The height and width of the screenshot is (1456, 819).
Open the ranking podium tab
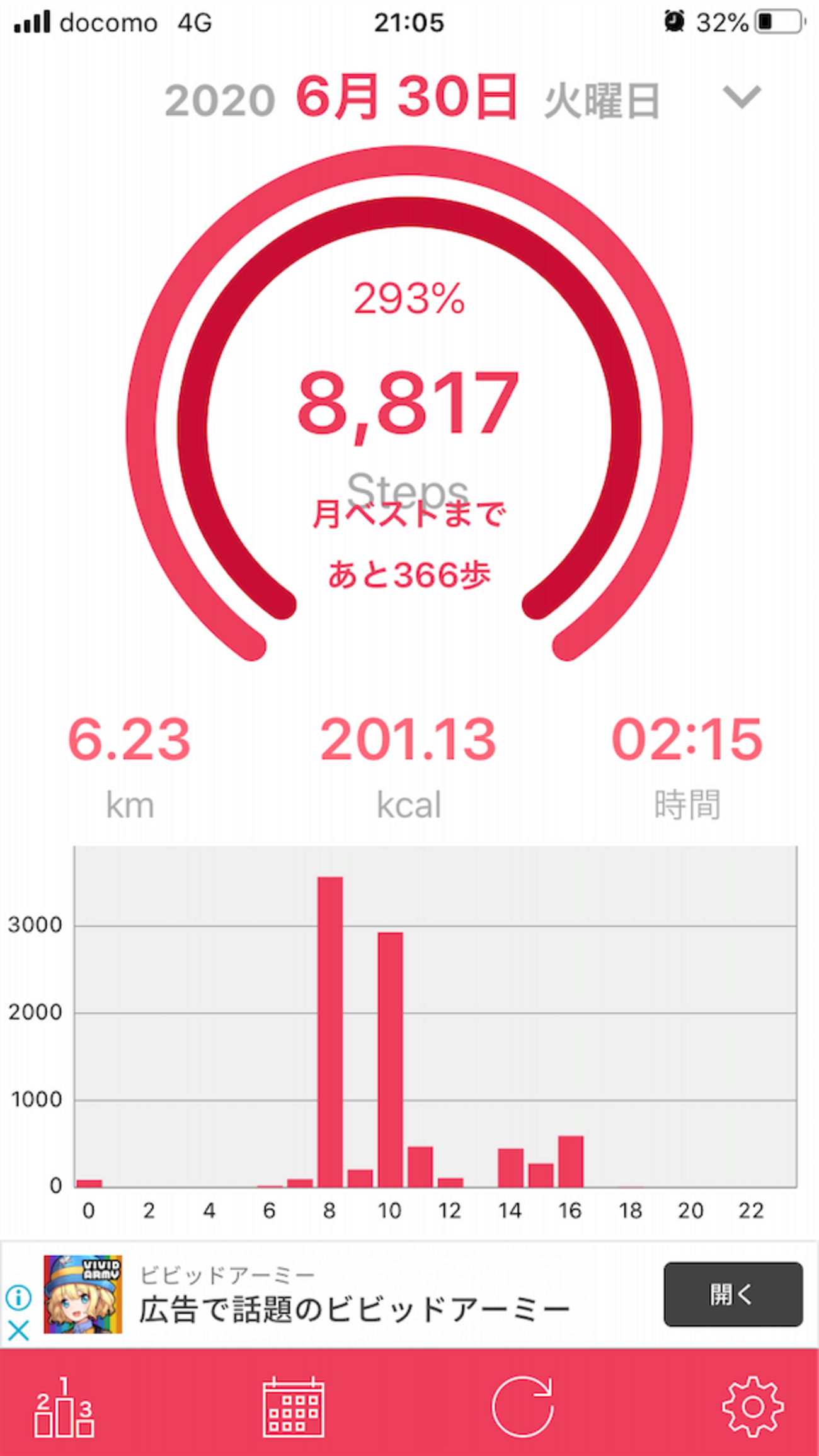[x=64, y=1406]
